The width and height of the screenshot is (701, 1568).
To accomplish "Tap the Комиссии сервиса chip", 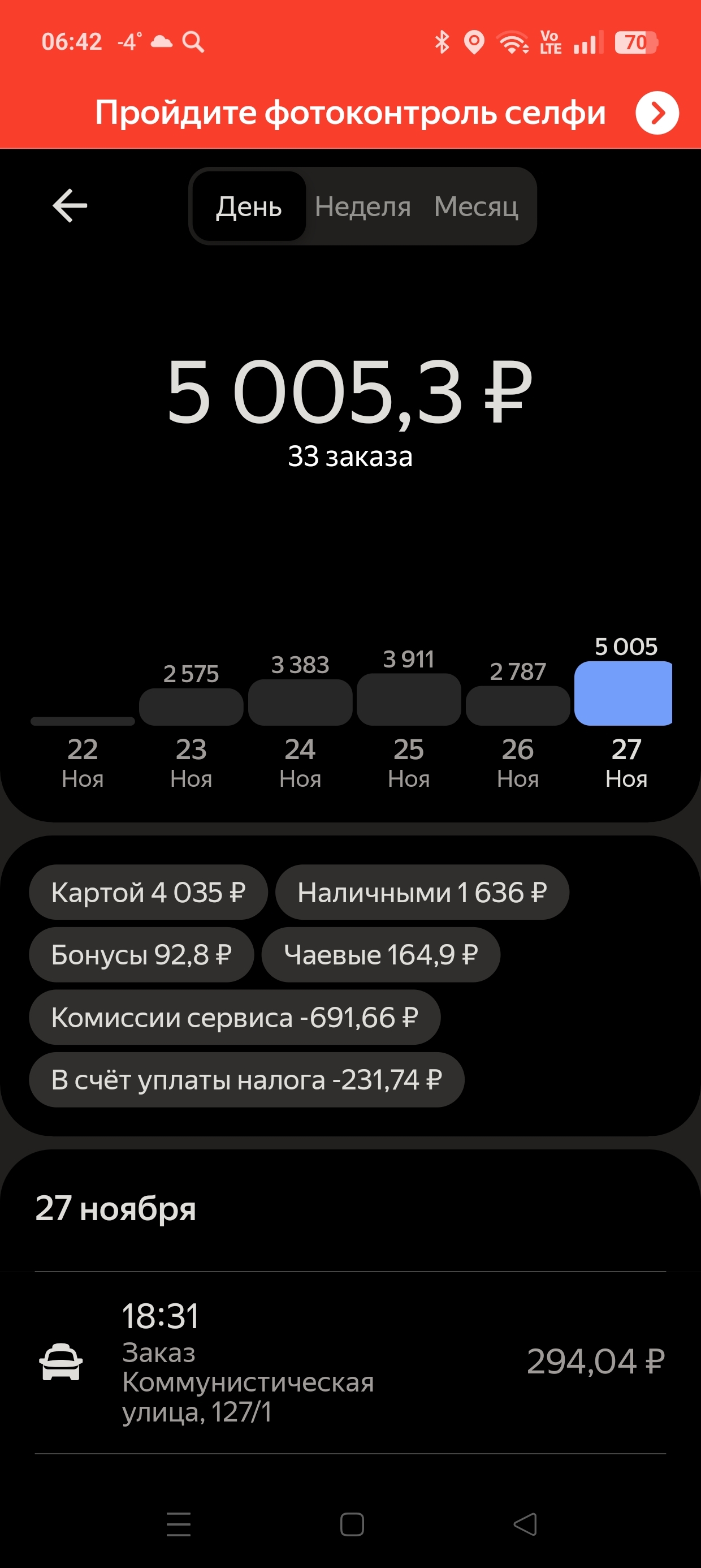I will pyautogui.click(x=234, y=1017).
